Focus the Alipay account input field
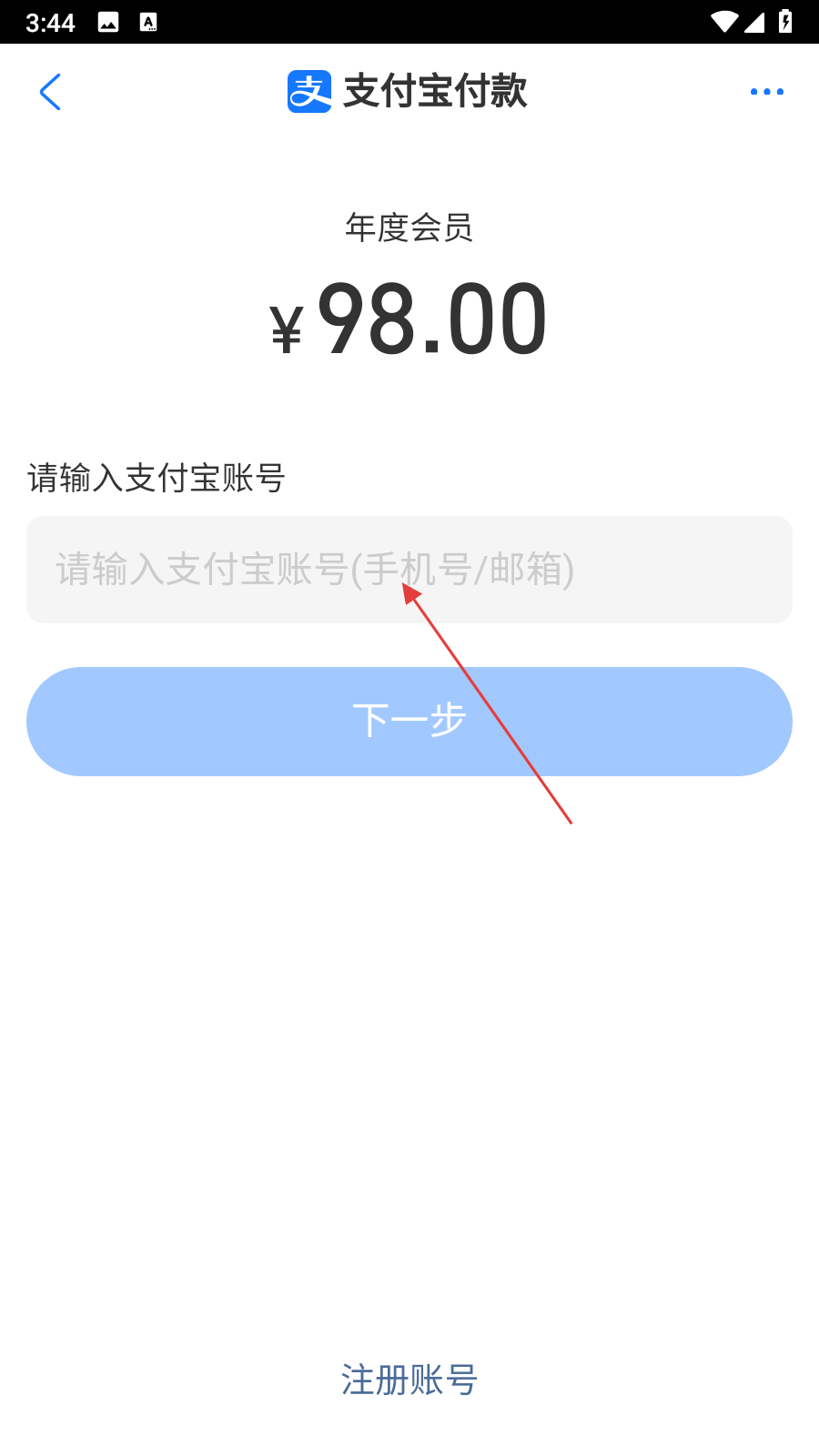The image size is (819, 1456). [x=409, y=570]
